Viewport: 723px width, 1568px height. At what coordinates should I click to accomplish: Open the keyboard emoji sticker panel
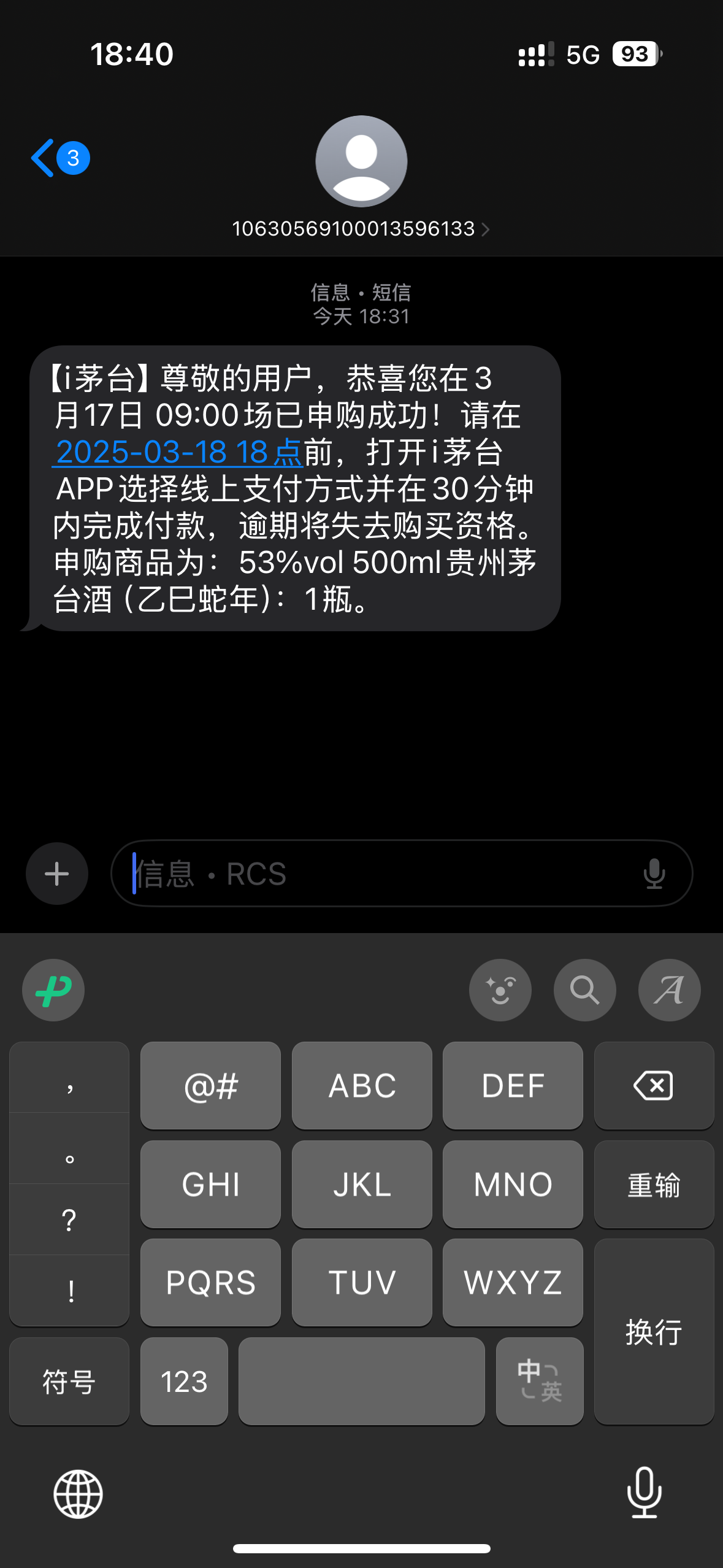tap(500, 990)
